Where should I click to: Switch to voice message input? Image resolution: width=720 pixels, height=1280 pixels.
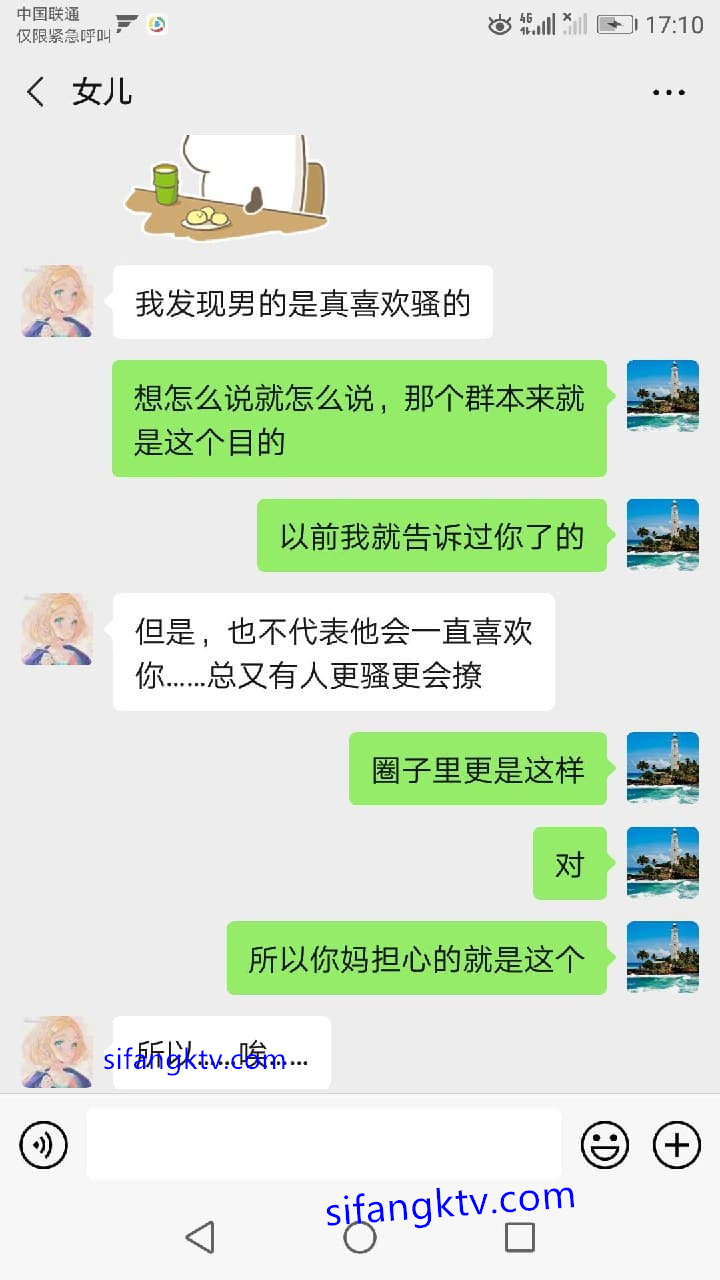tap(43, 1144)
